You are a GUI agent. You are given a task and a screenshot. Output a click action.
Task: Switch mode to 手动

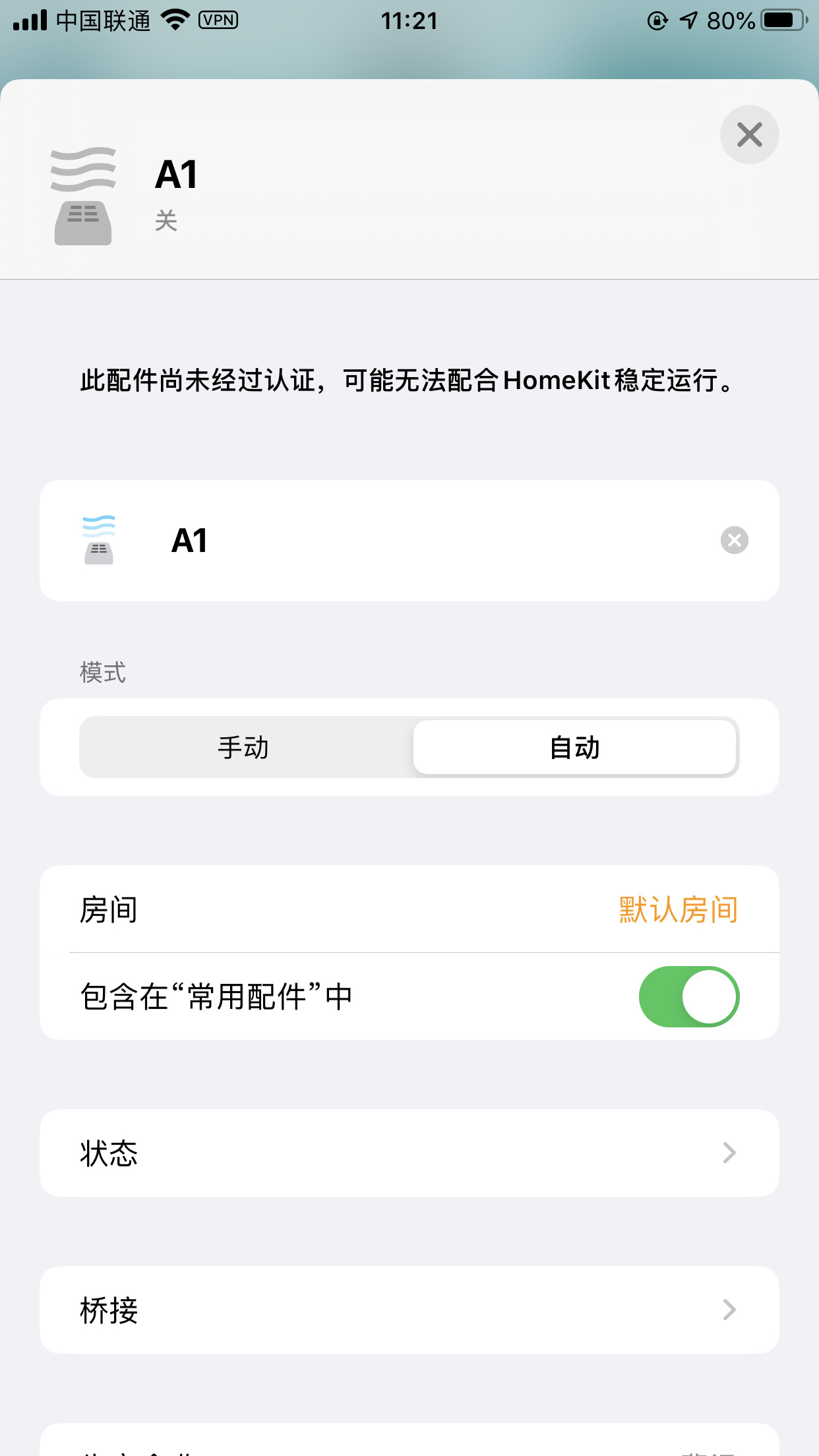click(x=244, y=747)
